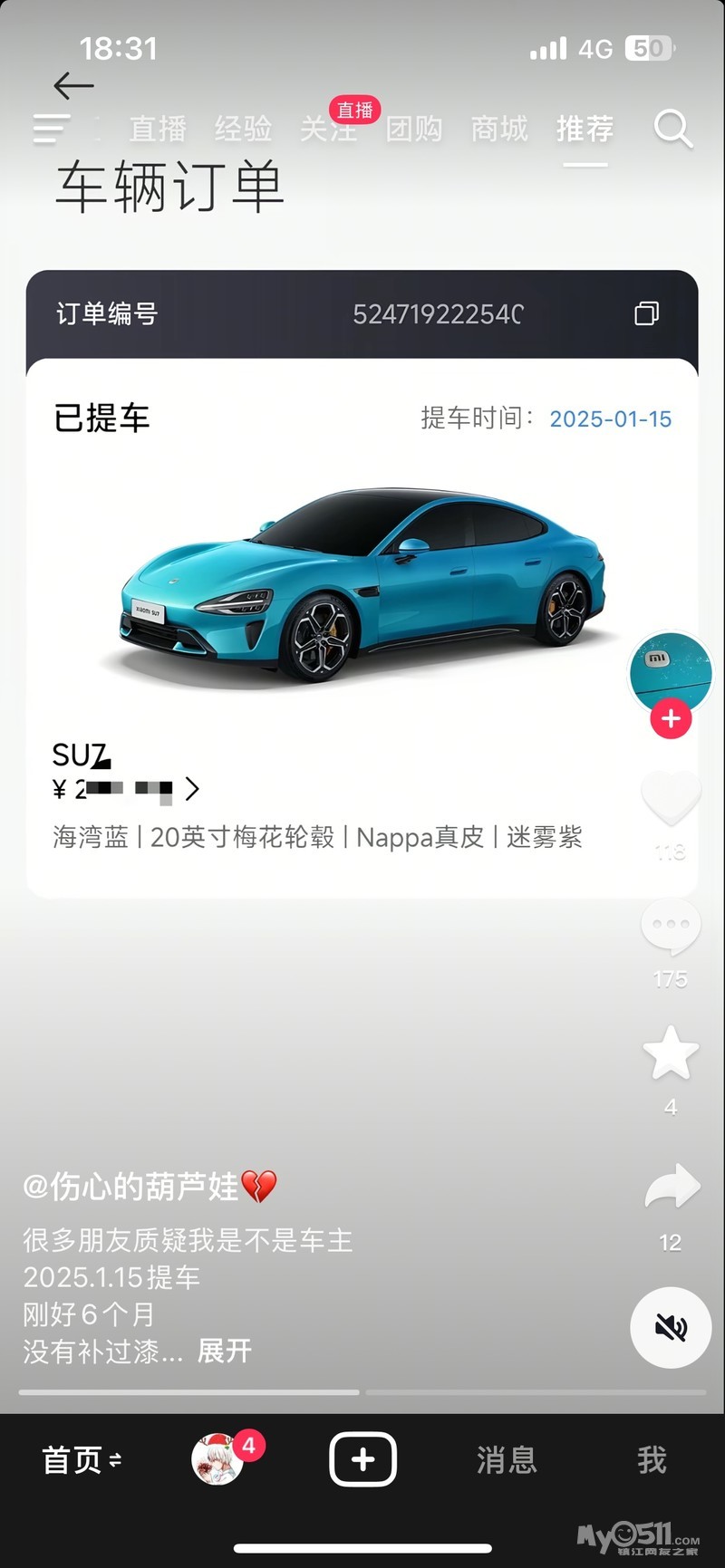Screen dimensions: 725x1568
Task: Follow the author with the plus badge
Action: (x=671, y=719)
